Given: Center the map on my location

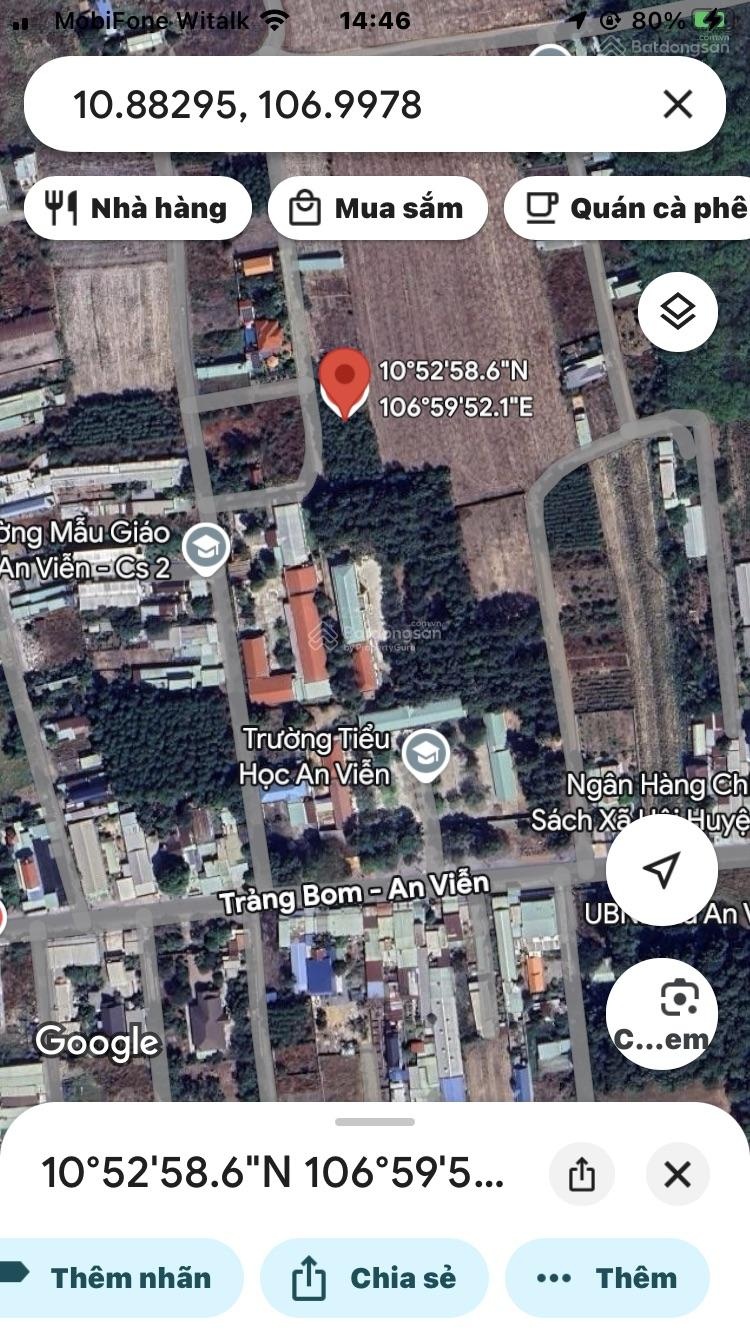Looking at the screenshot, I should [x=661, y=870].
